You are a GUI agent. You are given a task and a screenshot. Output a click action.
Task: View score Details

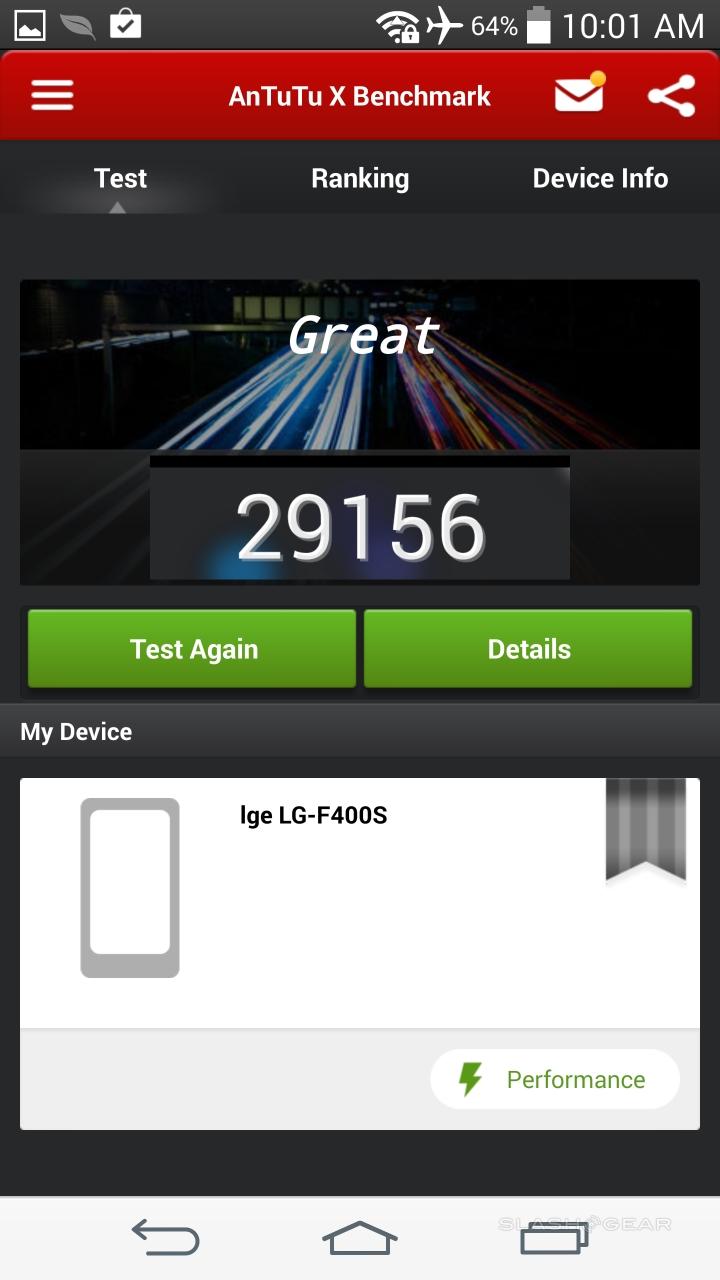[528, 649]
